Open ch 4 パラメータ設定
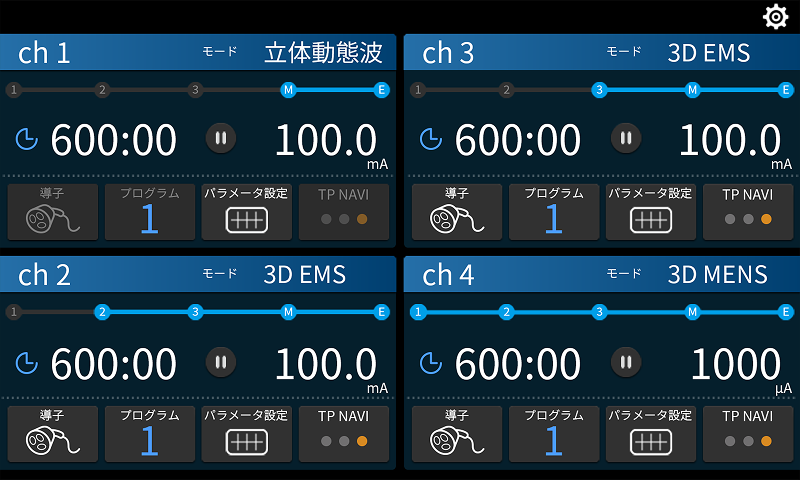The width and height of the screenshot is (800, 480). coord(650,433)
